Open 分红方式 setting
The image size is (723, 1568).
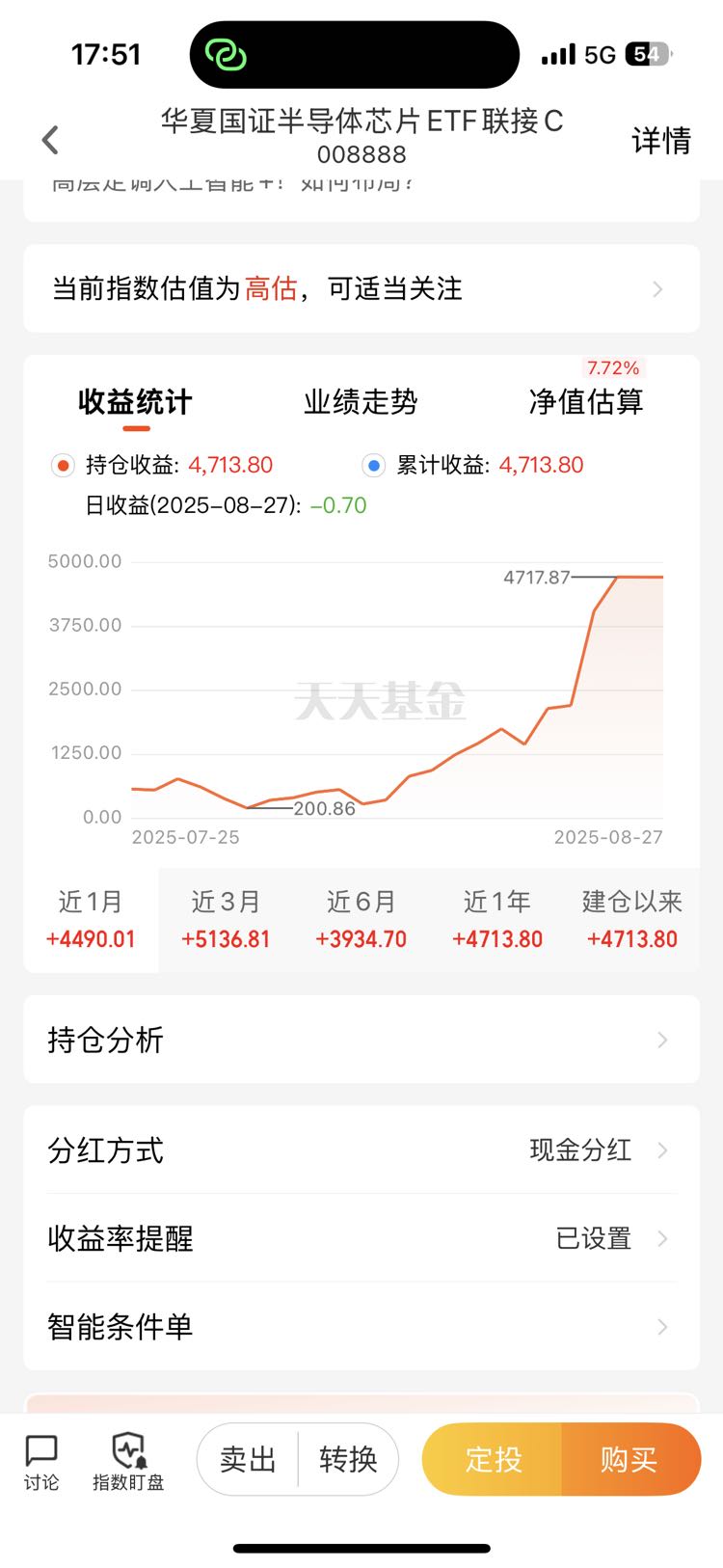(x=361, y=1150)
